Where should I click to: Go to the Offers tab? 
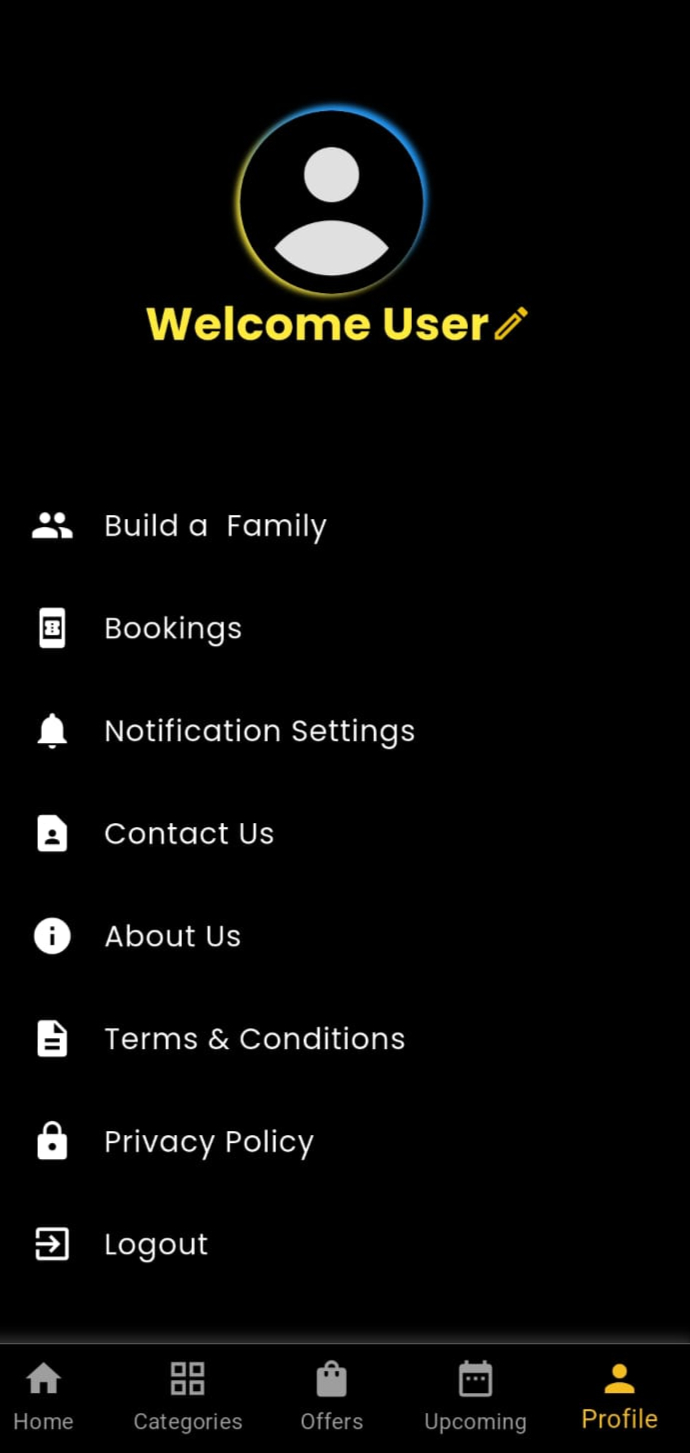tap(331, 1397)
